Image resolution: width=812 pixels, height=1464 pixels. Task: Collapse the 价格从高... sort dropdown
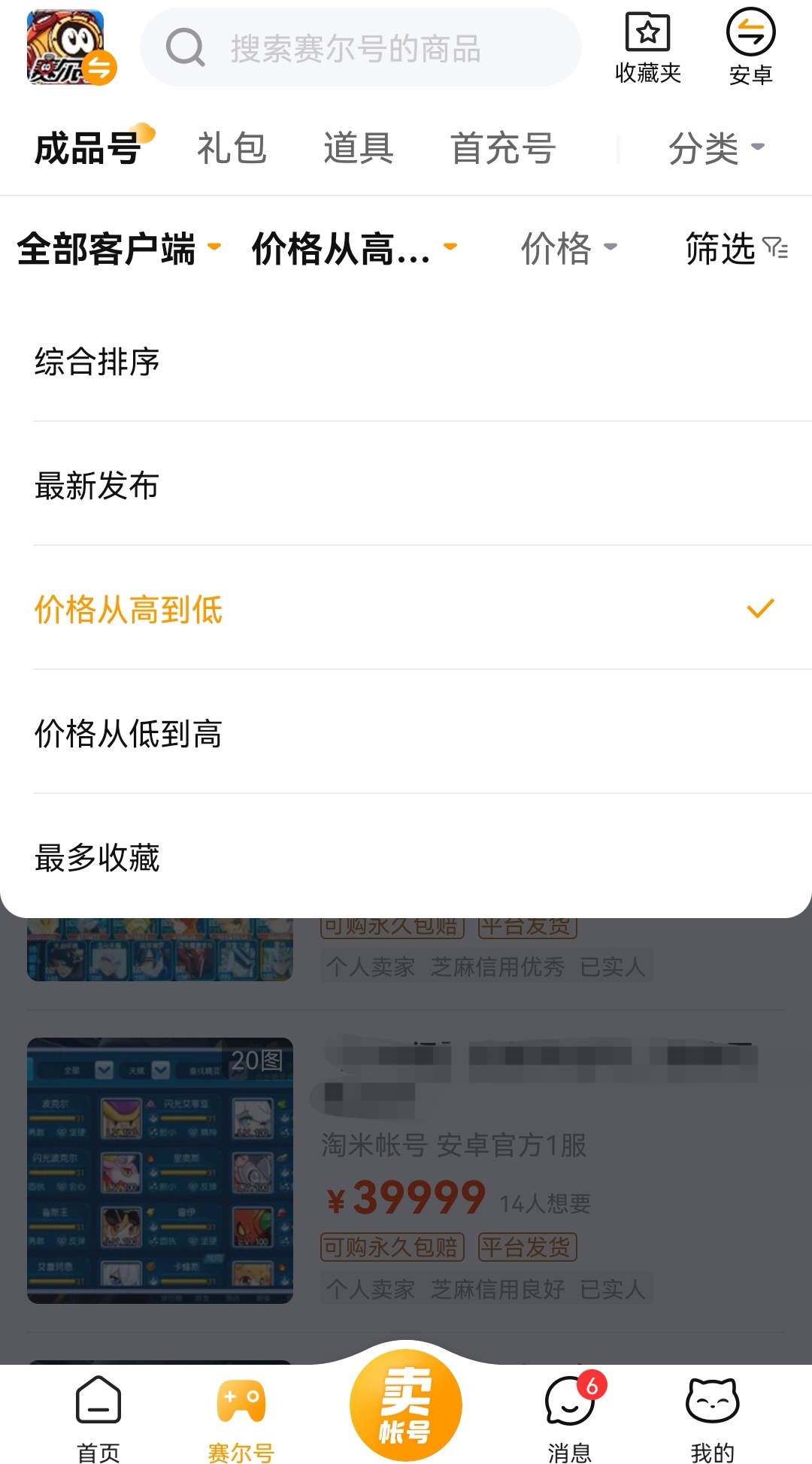point(354,249)
